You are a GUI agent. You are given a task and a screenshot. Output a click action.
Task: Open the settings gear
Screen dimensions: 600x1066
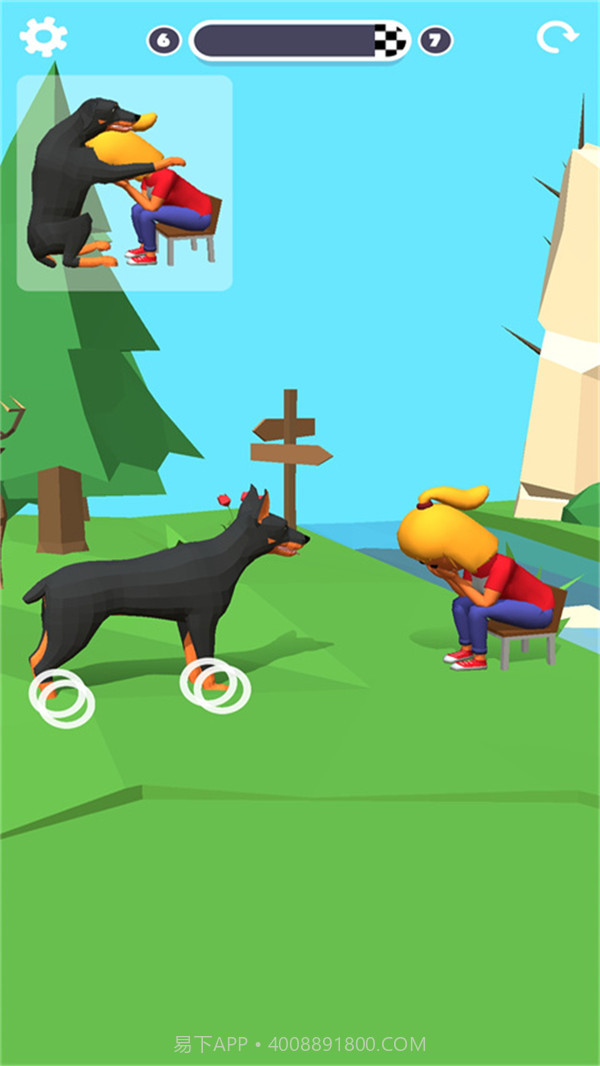click(43, 37)
